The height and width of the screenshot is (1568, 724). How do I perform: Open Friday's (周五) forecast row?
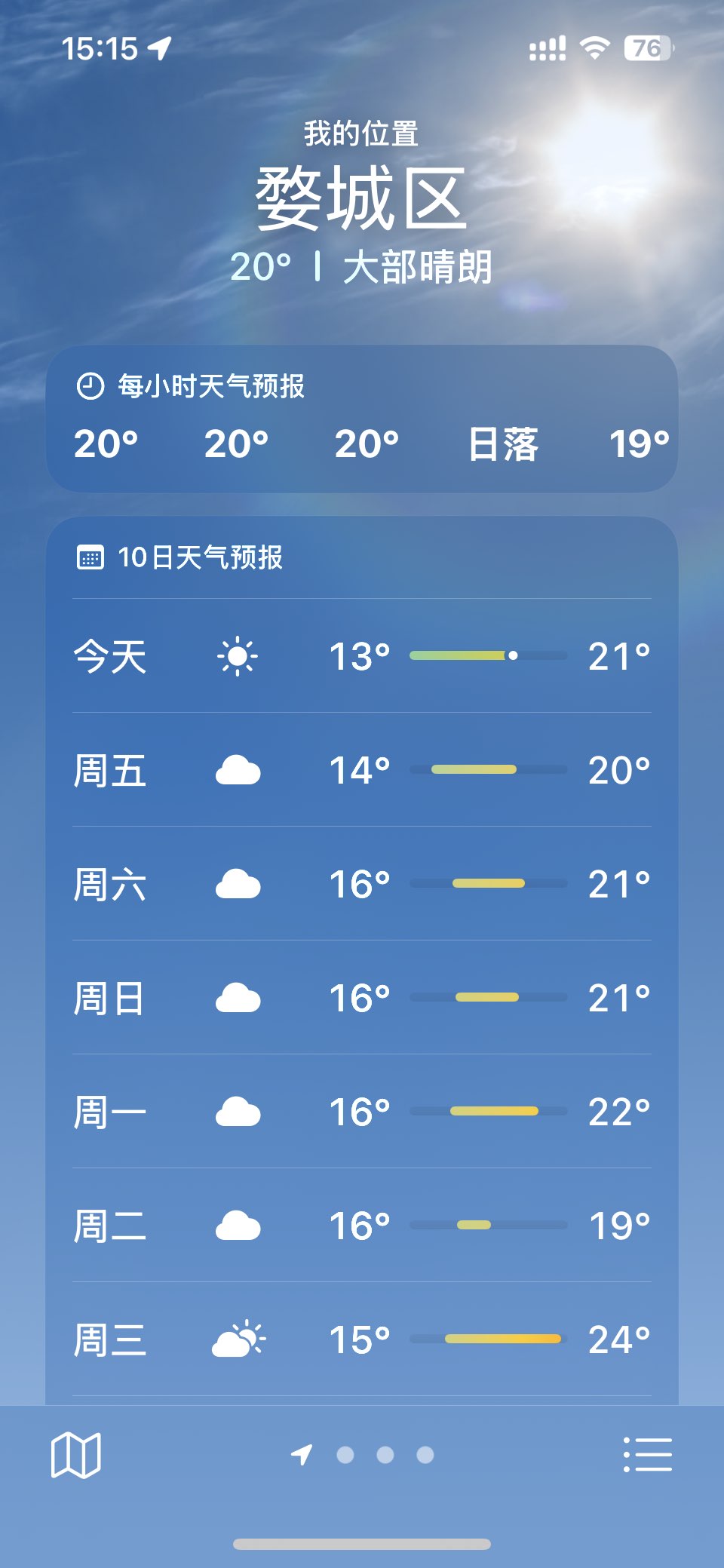pyautogui.click(x=361, y=770)
